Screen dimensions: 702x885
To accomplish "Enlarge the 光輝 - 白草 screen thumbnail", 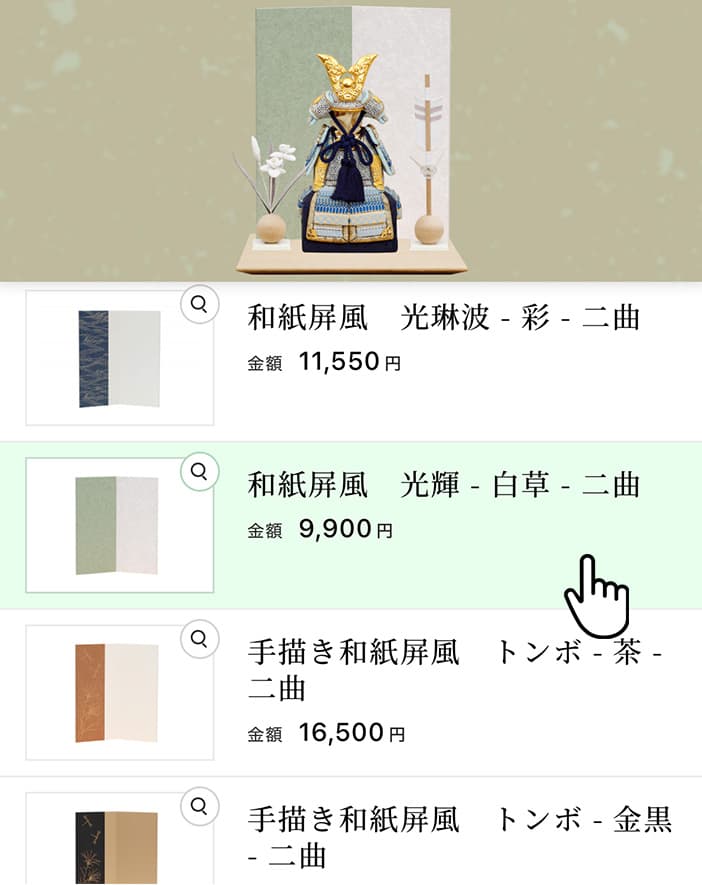I will point(199,471).
